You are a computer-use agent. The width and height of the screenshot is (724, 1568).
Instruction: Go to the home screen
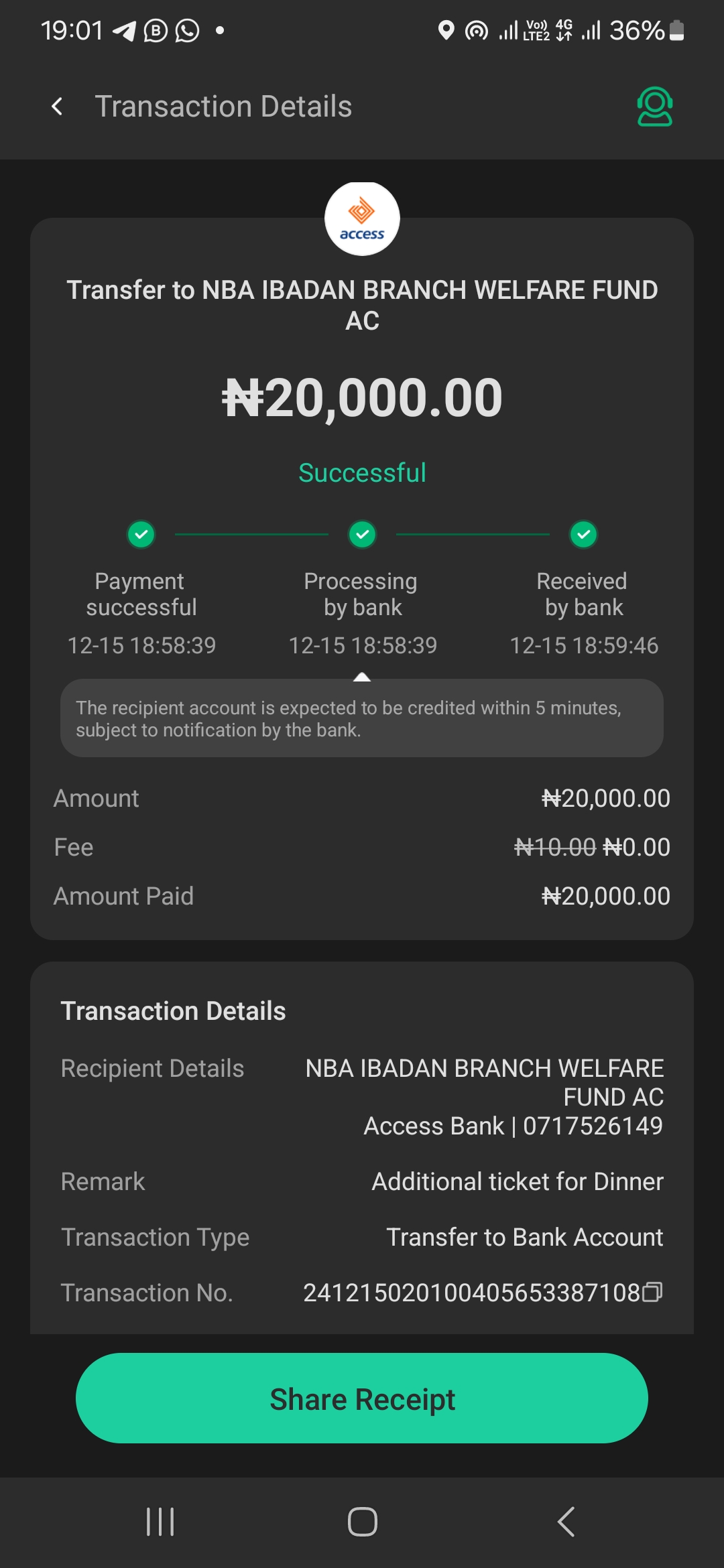click(x=362, y=1522)
